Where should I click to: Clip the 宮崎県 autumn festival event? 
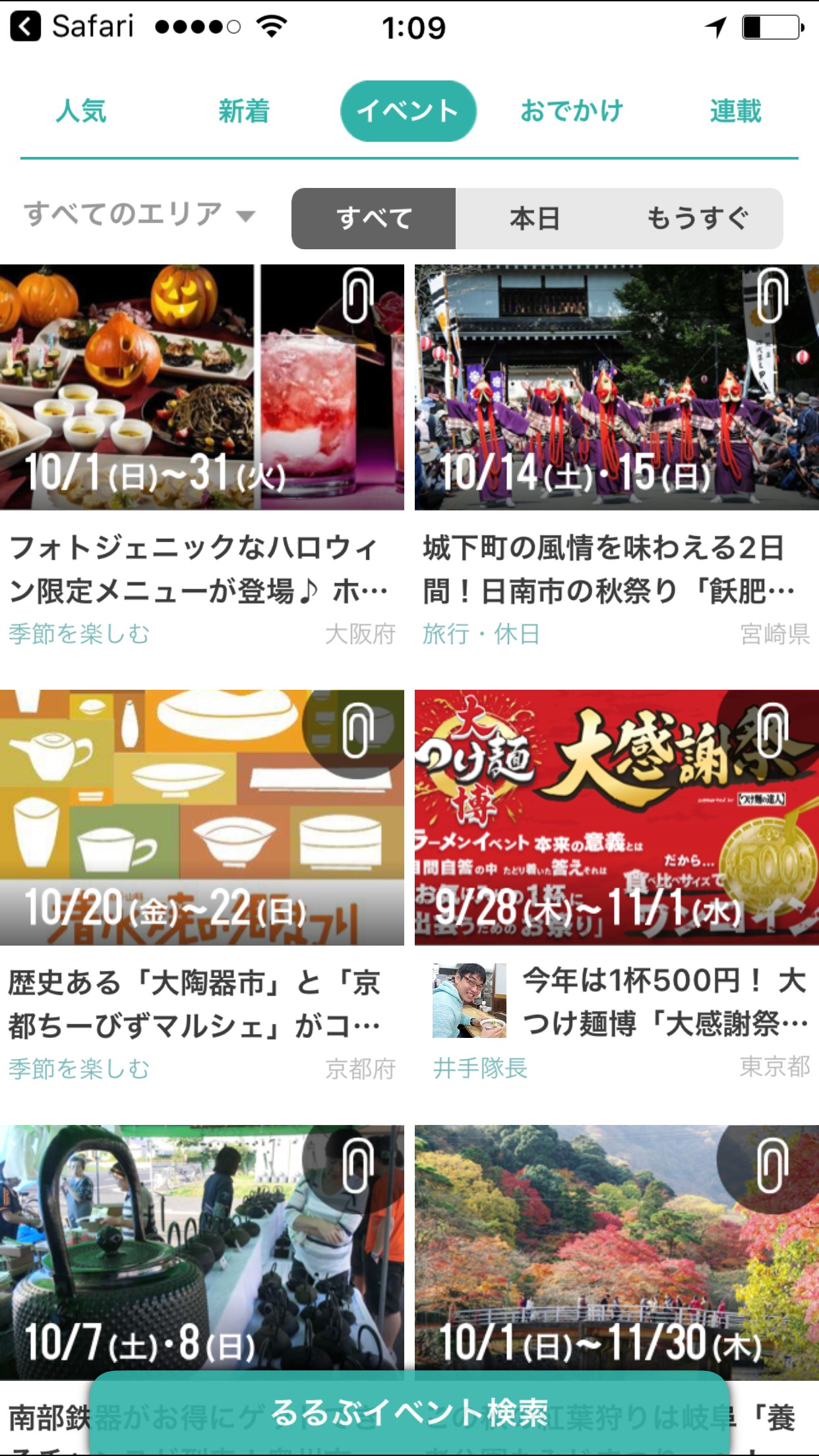pyautogui.click(x=772, y=296)
